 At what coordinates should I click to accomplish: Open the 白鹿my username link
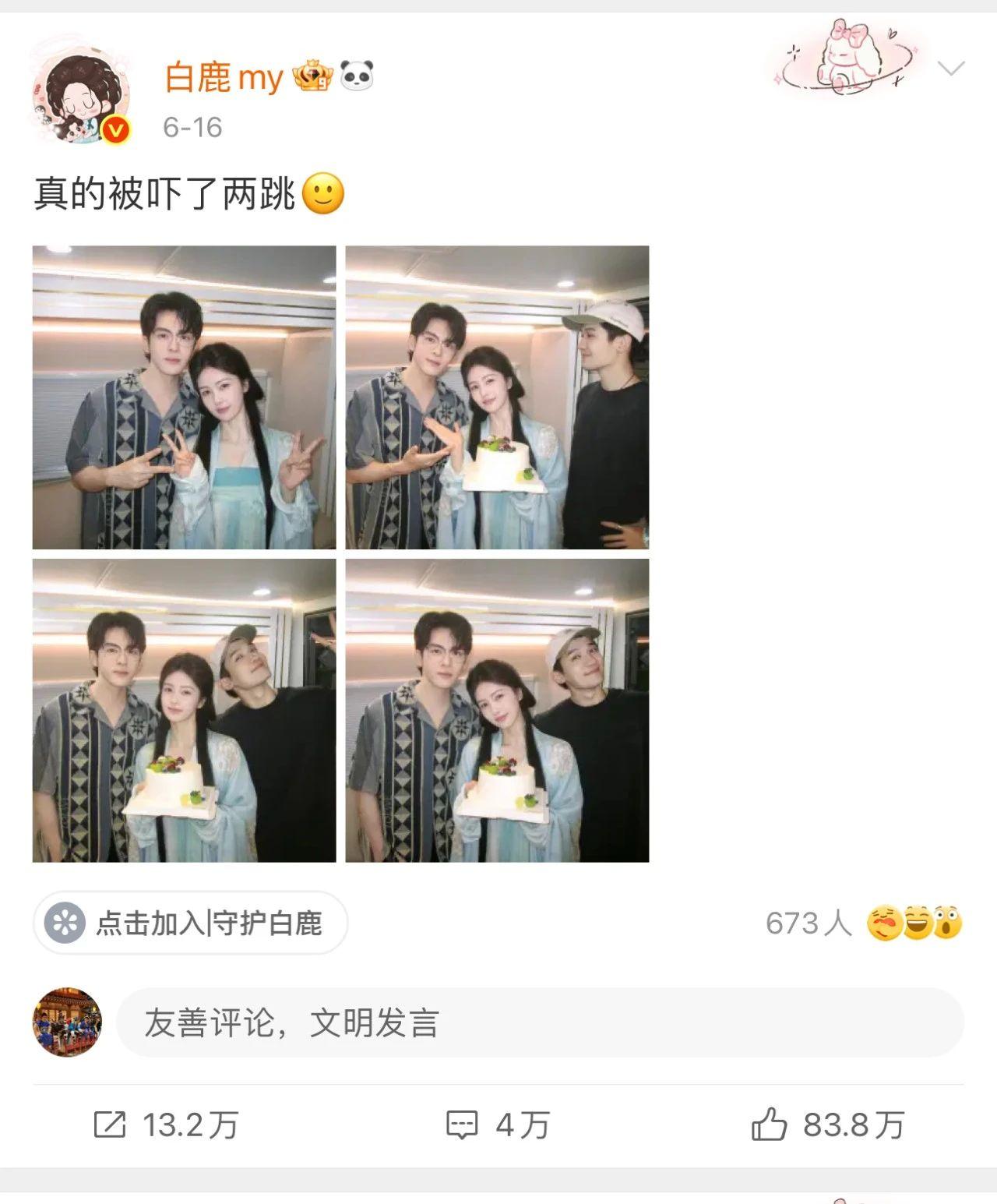(x=224, y=78)
